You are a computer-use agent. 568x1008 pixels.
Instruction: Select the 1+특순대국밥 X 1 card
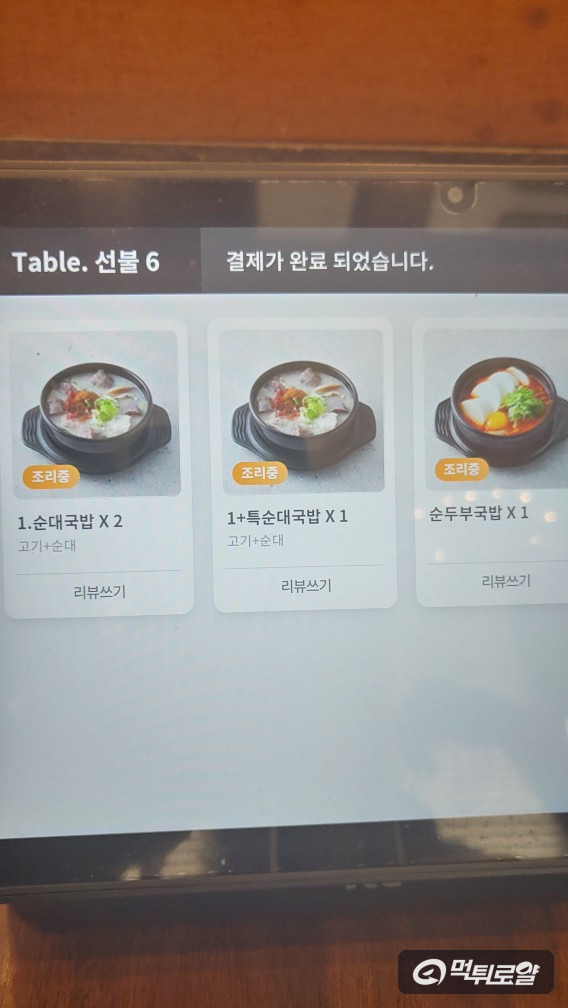click(304, 465)
